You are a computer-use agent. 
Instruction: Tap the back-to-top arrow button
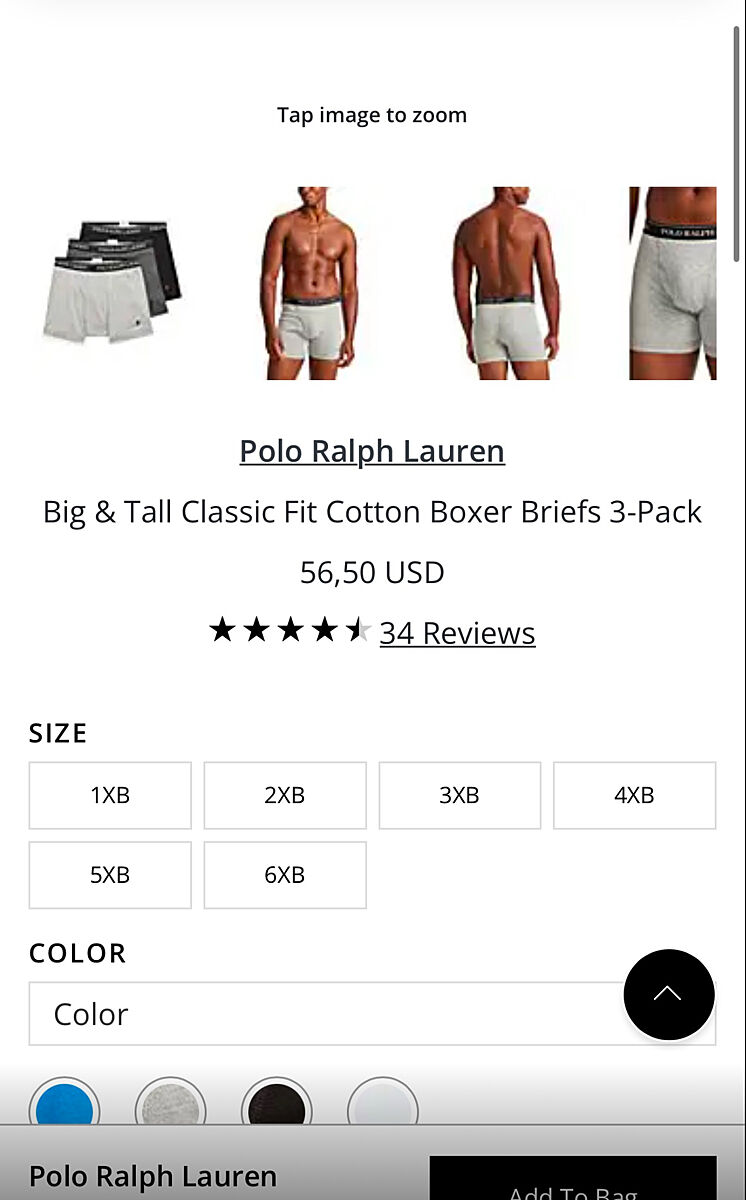668,994
